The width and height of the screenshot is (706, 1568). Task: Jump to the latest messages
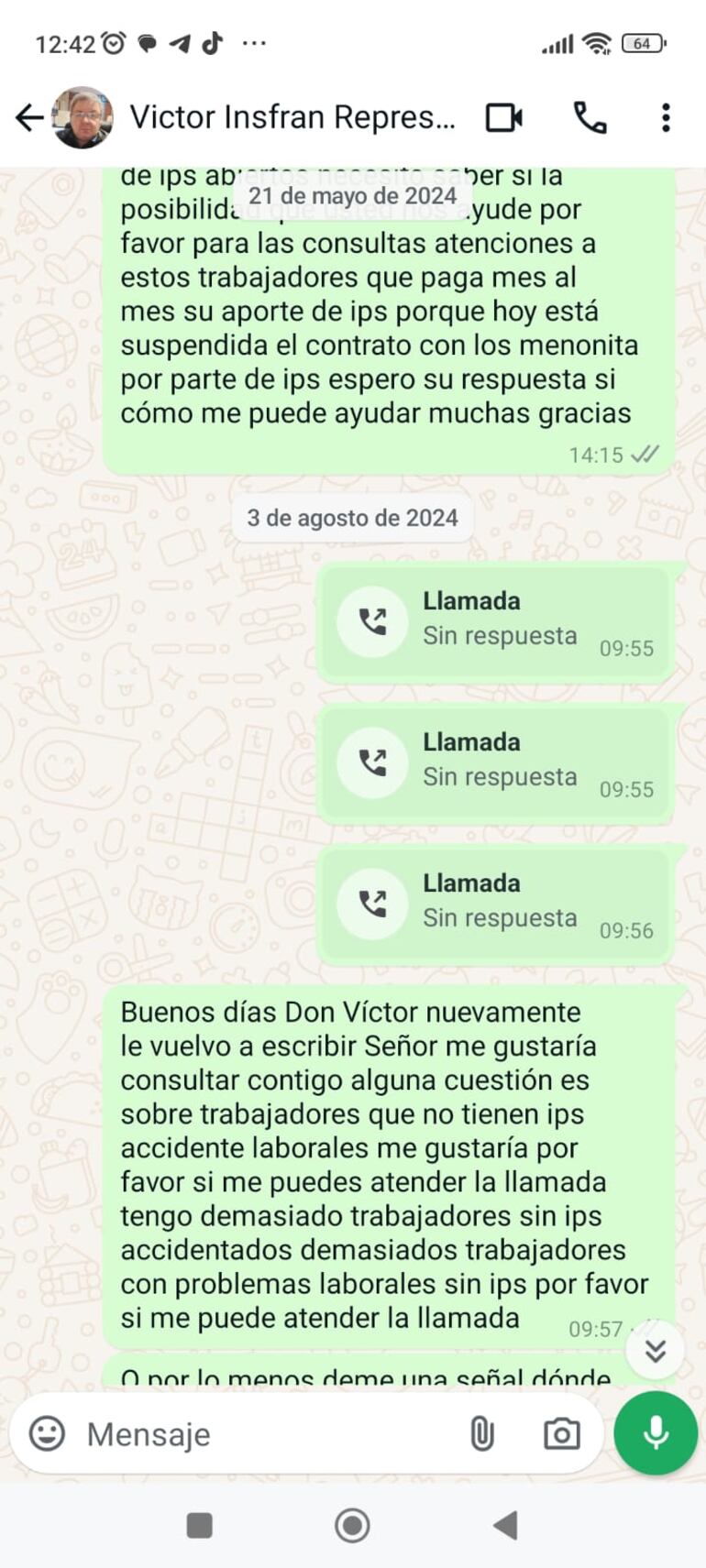coord(655,1350)
